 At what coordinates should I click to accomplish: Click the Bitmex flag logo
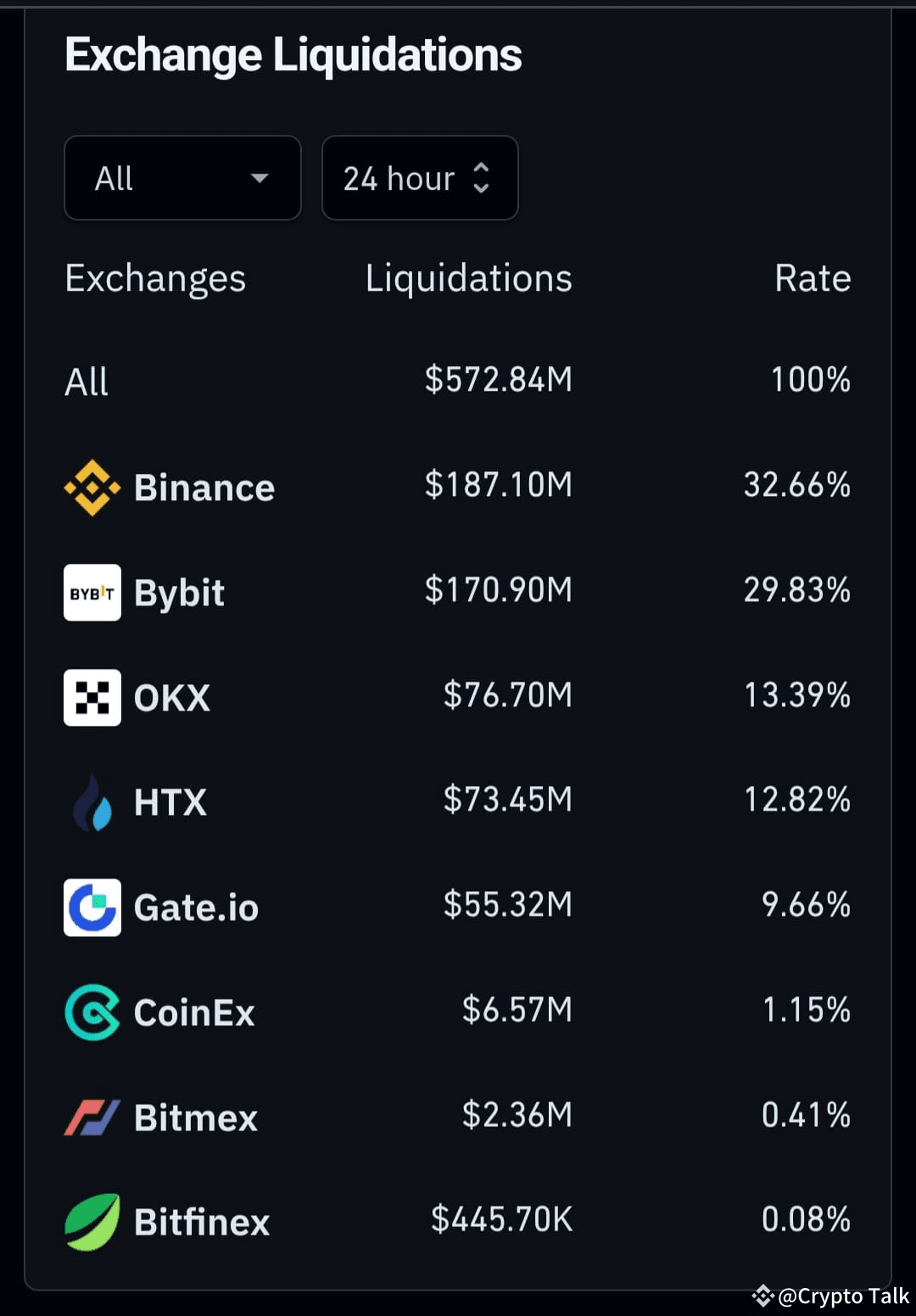tap(92, 1118)
